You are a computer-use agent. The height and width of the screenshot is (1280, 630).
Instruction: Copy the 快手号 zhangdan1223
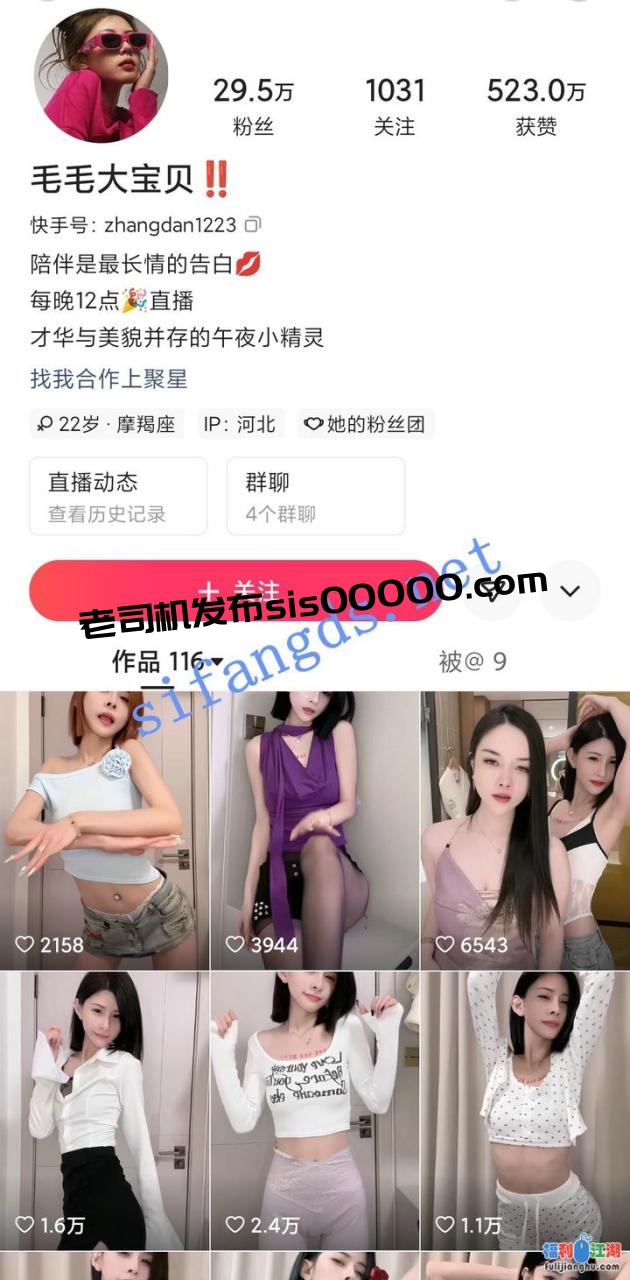pyautogui.click(x=255, y=225)
